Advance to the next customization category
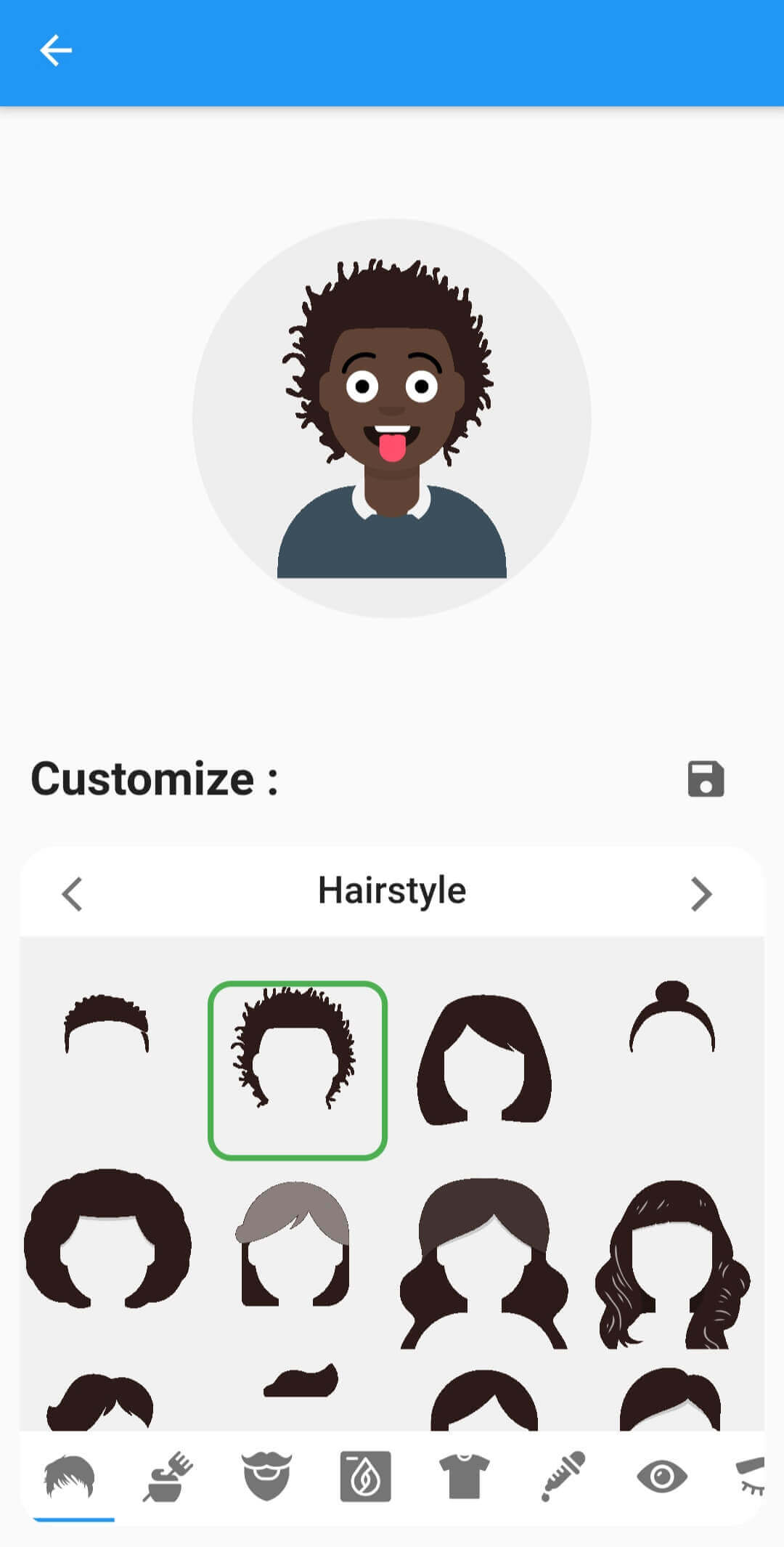Screen dimensions: 784x1547 click(701, 893)
